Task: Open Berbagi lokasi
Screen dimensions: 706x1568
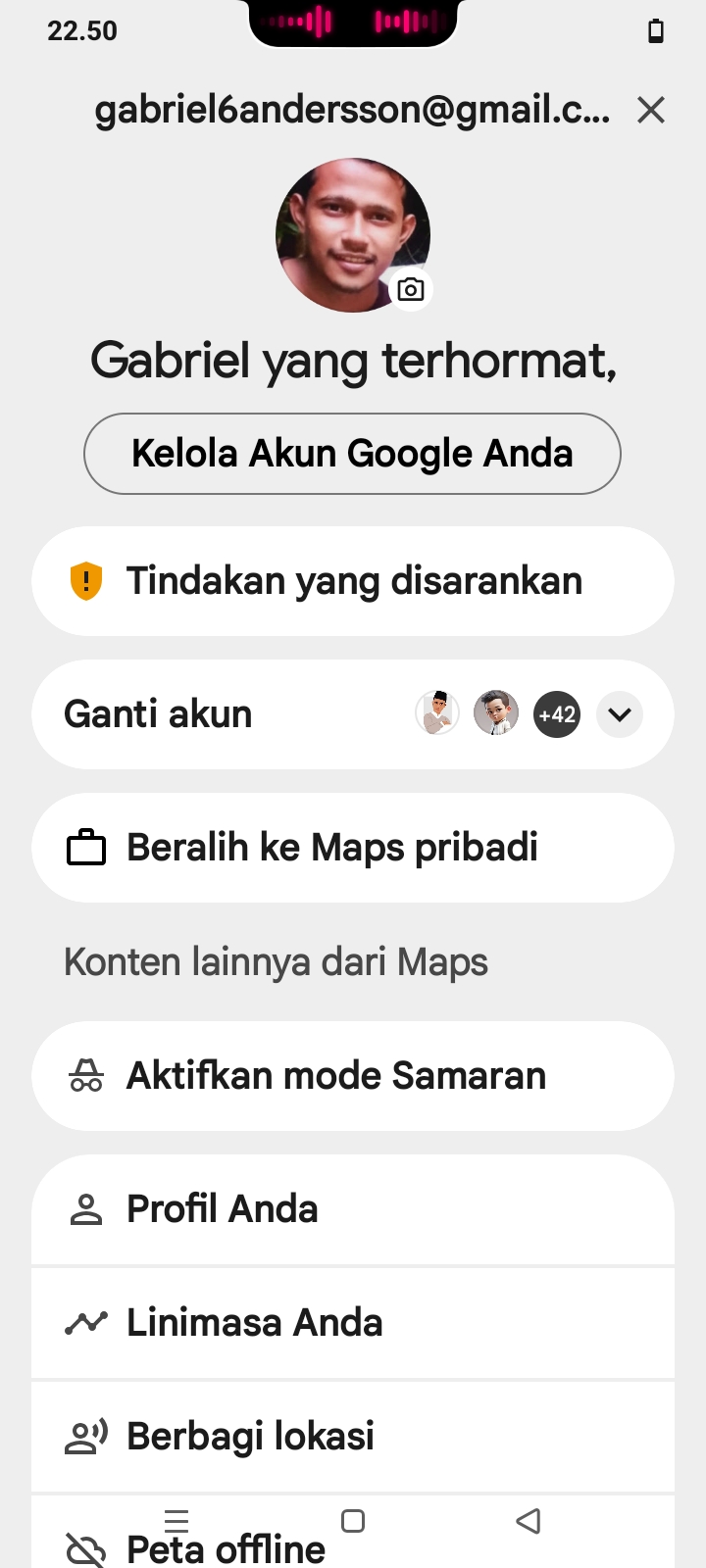Action: click(353, 1437)
